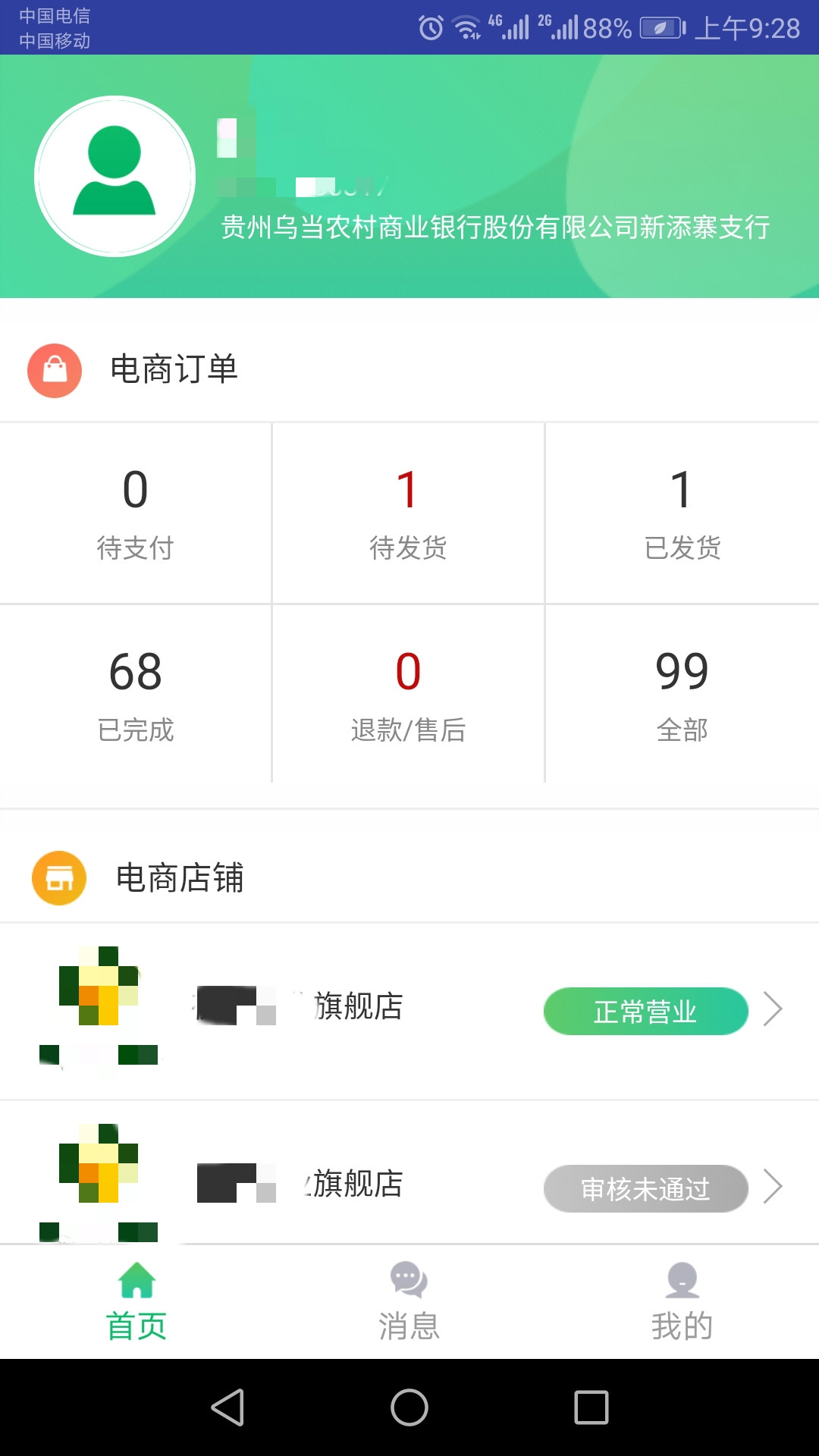Expand the 审核未通过 store entry
The height and width of the screenshot is (1456, 819).
coord(774,1185)
